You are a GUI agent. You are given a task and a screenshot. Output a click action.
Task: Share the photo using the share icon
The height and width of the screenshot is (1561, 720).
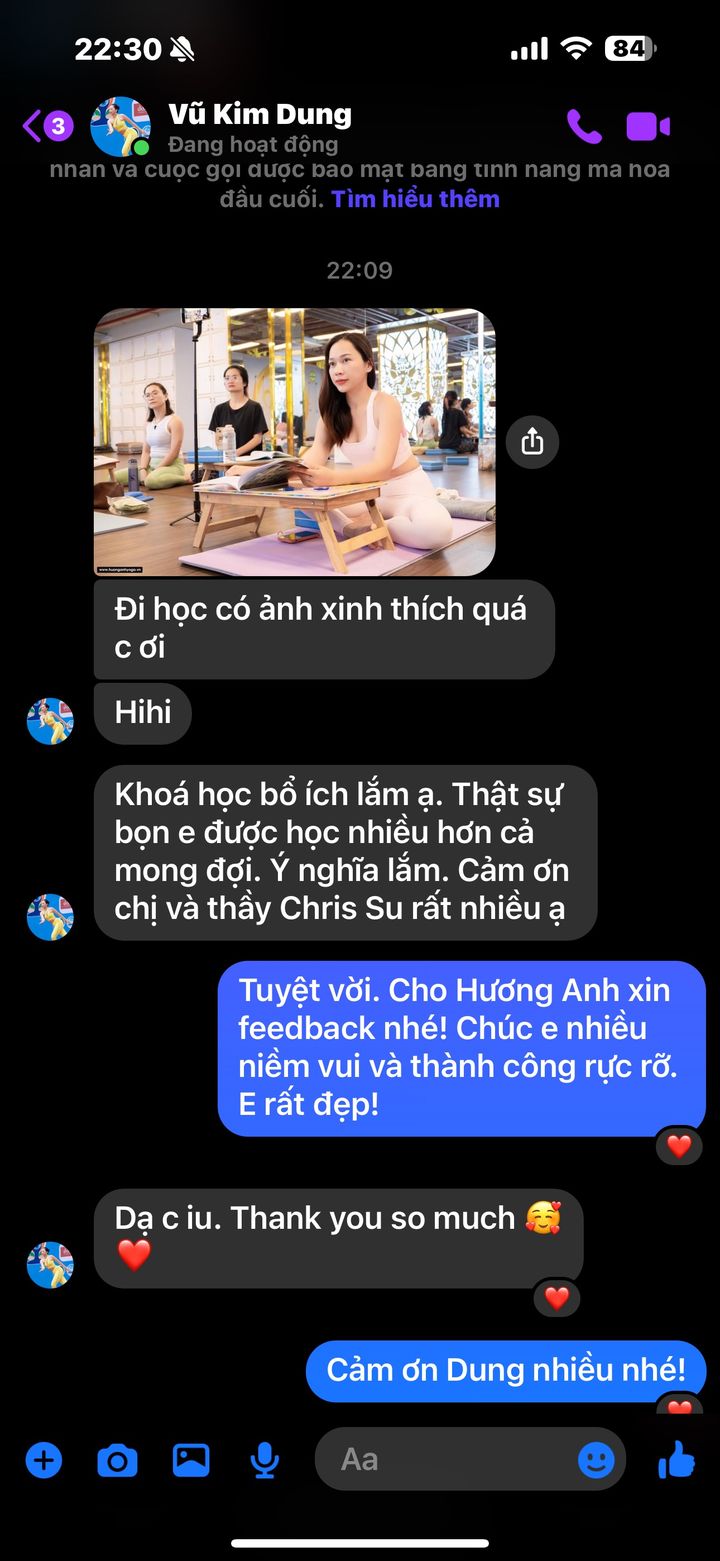point(532,441)
